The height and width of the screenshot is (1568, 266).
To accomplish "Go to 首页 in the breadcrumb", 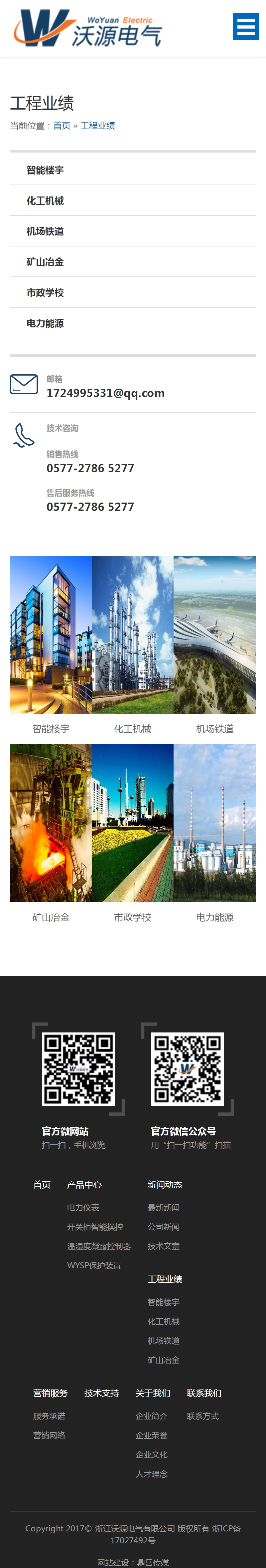I will (62, 126).
